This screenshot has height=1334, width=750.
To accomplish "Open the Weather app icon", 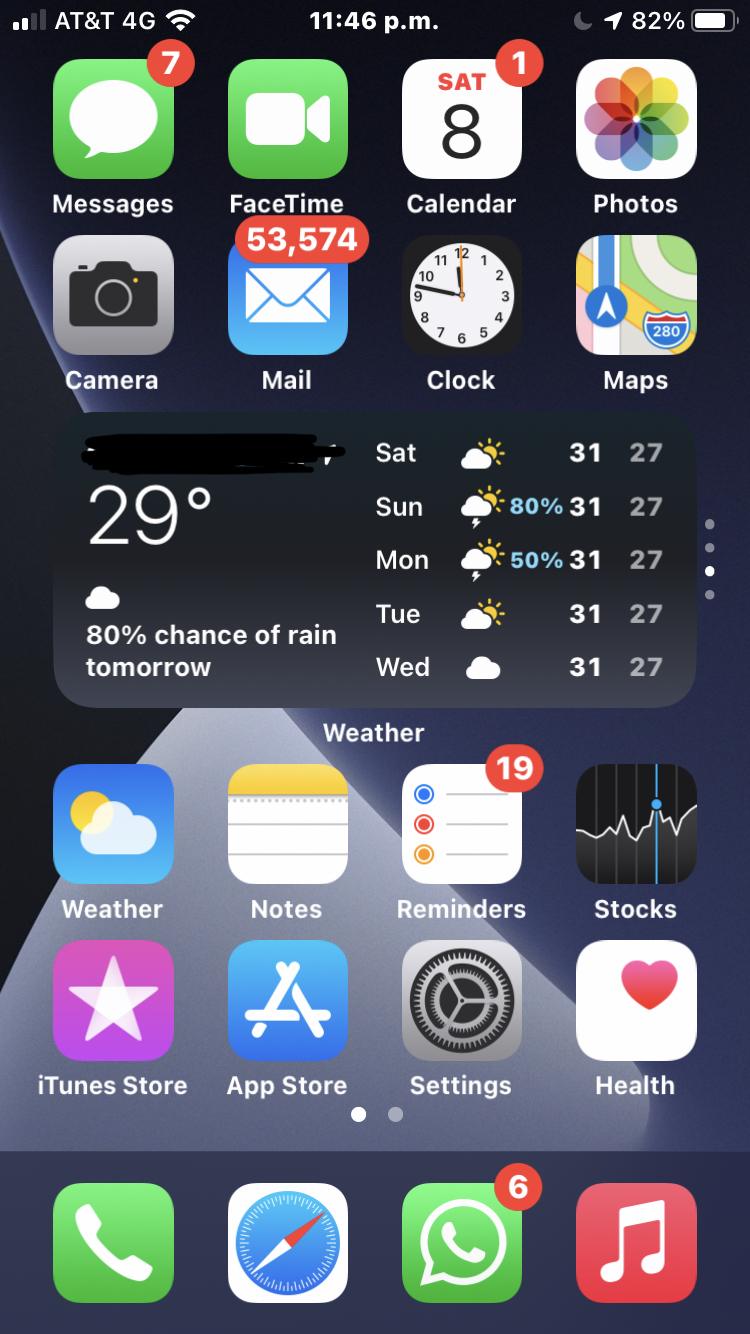I will point(113,824).
